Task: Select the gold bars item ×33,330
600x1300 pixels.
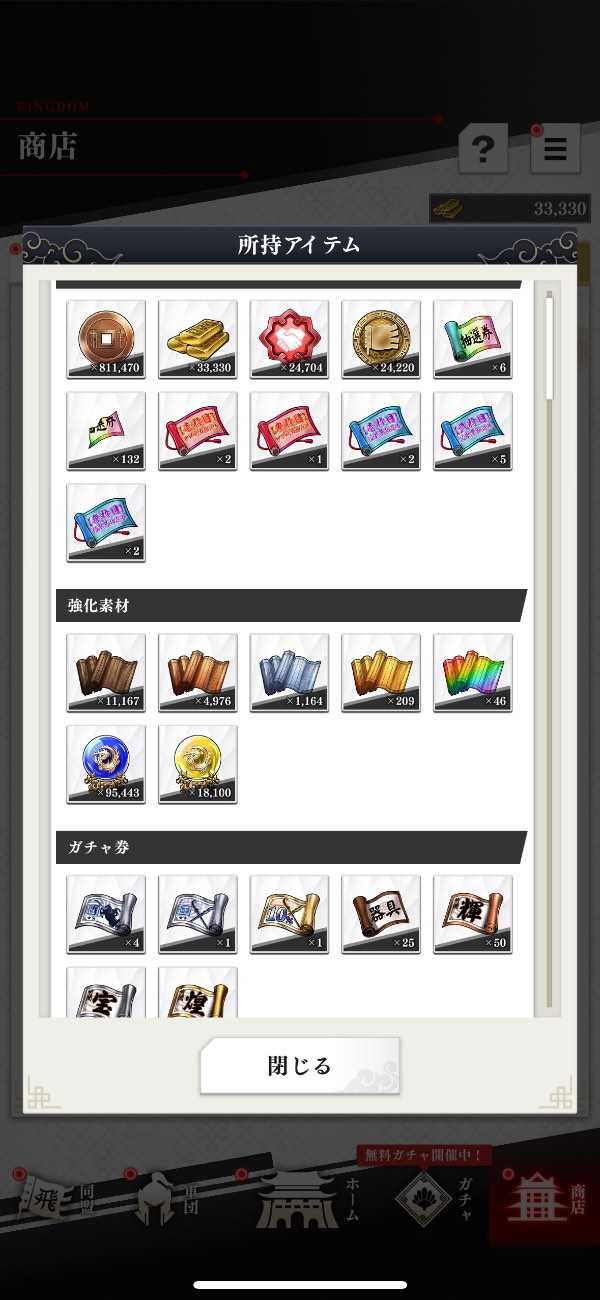Action: click(198, 339)
